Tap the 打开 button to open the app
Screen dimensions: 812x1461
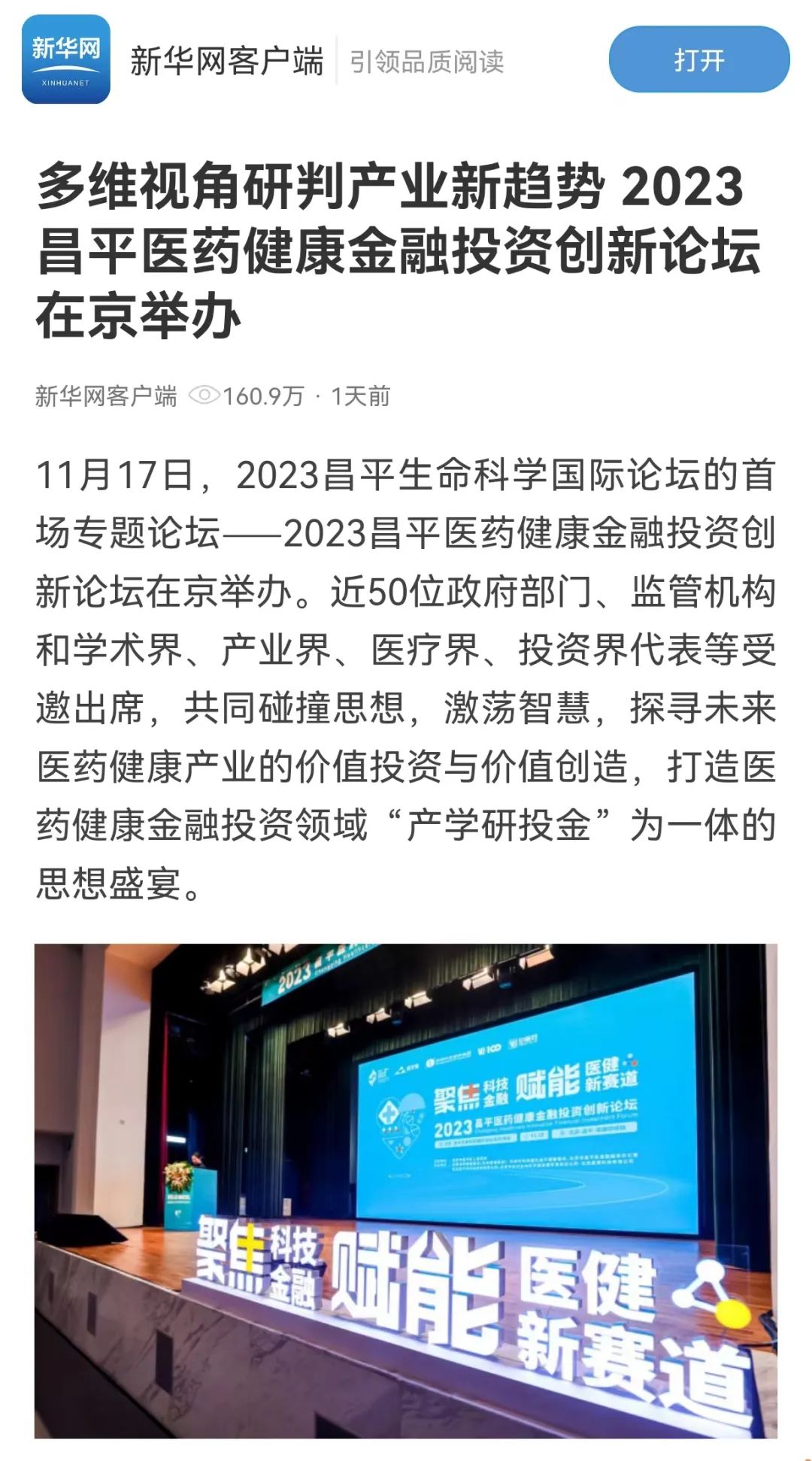click(x=698, y=60)
